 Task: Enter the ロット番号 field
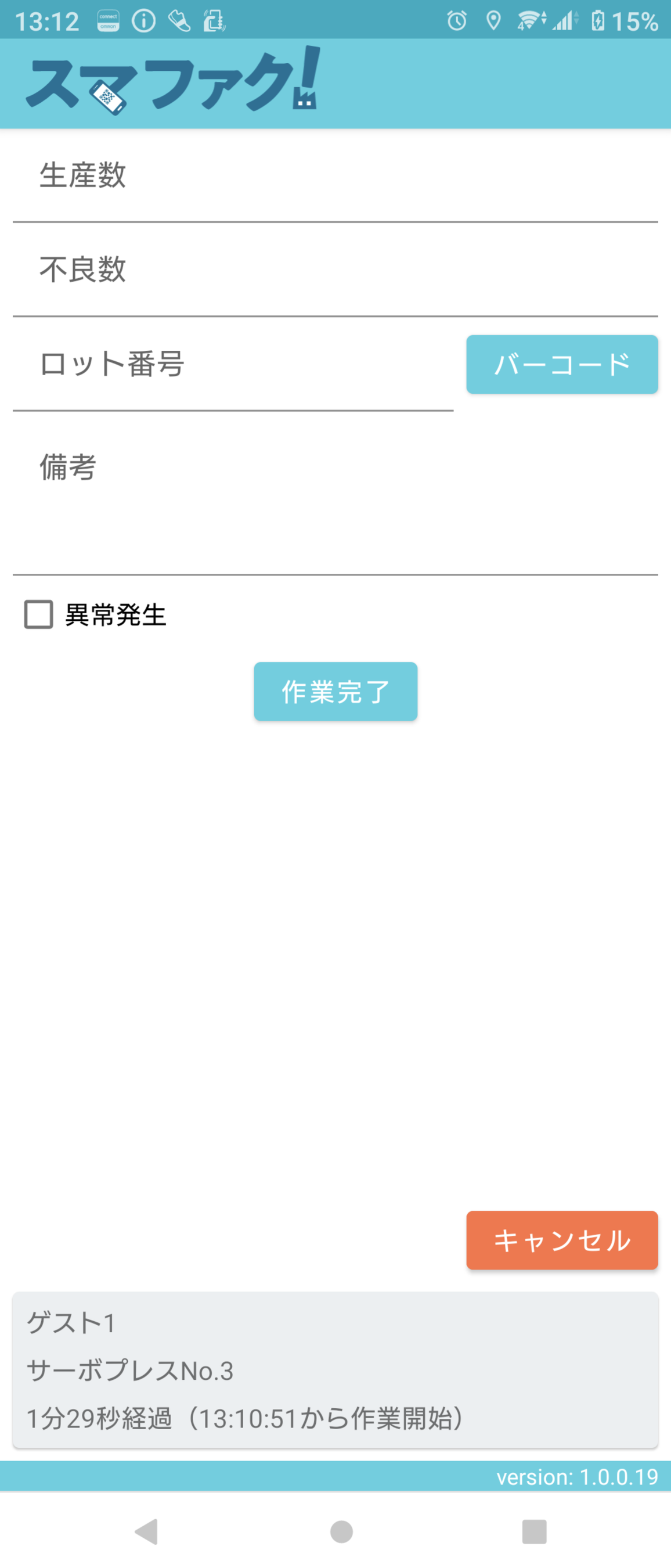click(x=232, y=365)
